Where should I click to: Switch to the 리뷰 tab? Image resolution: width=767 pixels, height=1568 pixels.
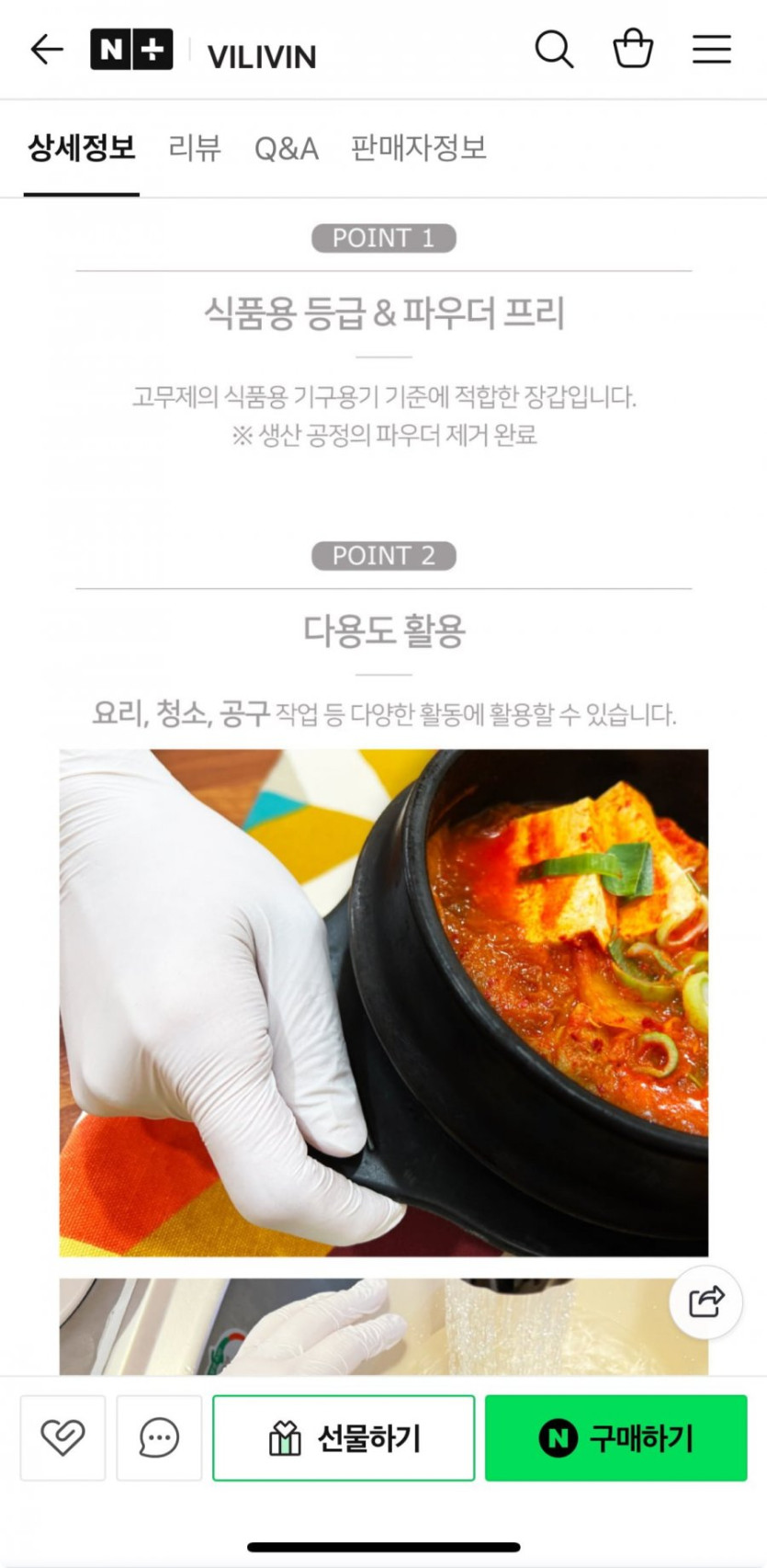pos(195,148)
